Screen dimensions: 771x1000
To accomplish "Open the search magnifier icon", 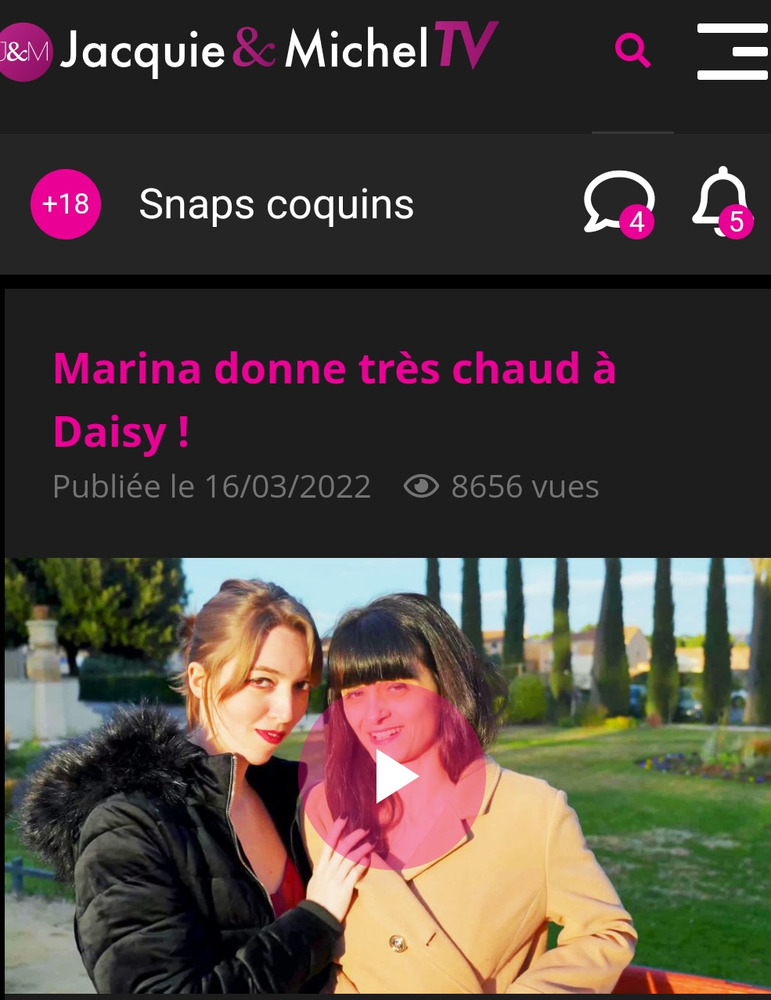I will [632, 50].
